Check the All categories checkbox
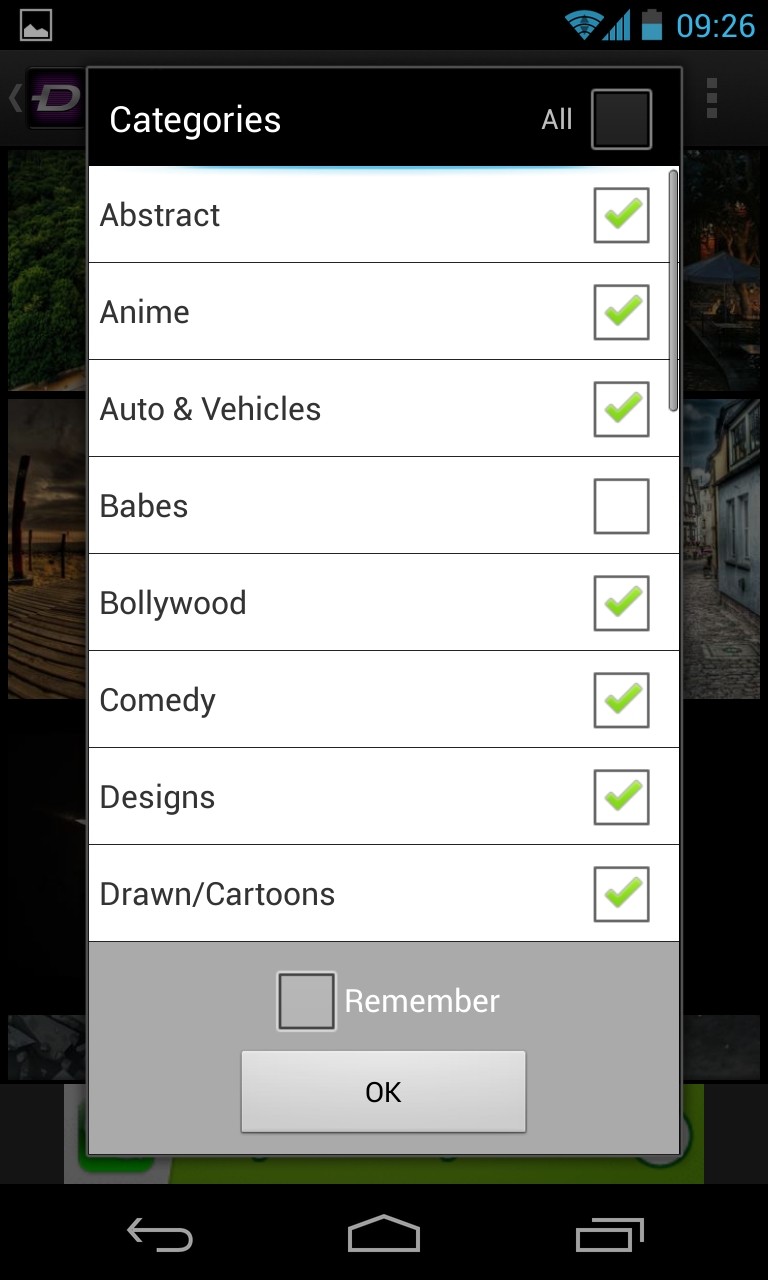The height and width of the screenshot is (1280, 768). point(621,119)
